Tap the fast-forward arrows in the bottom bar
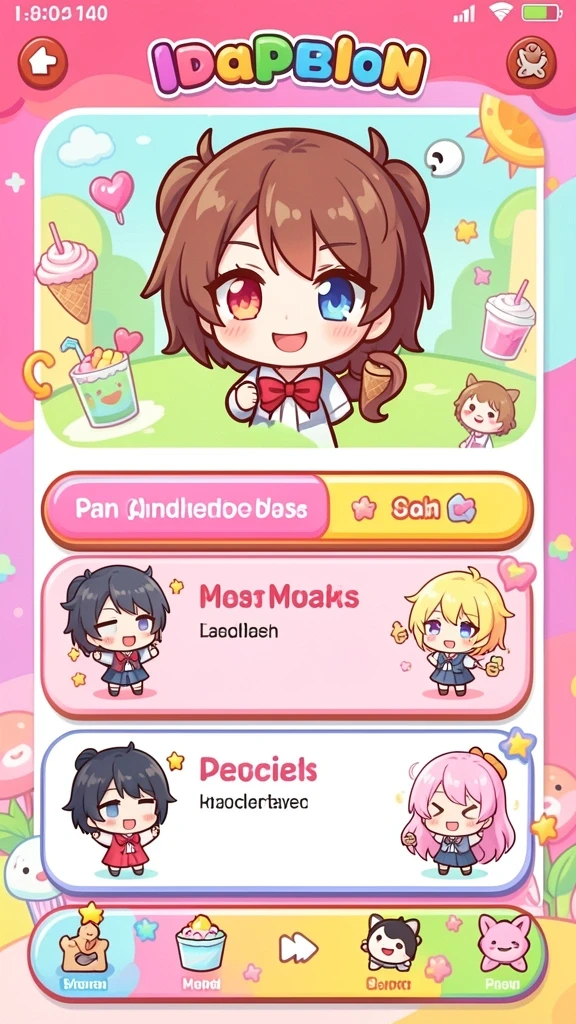This screenshot has height=1024, width=576. tap(298, 949)
